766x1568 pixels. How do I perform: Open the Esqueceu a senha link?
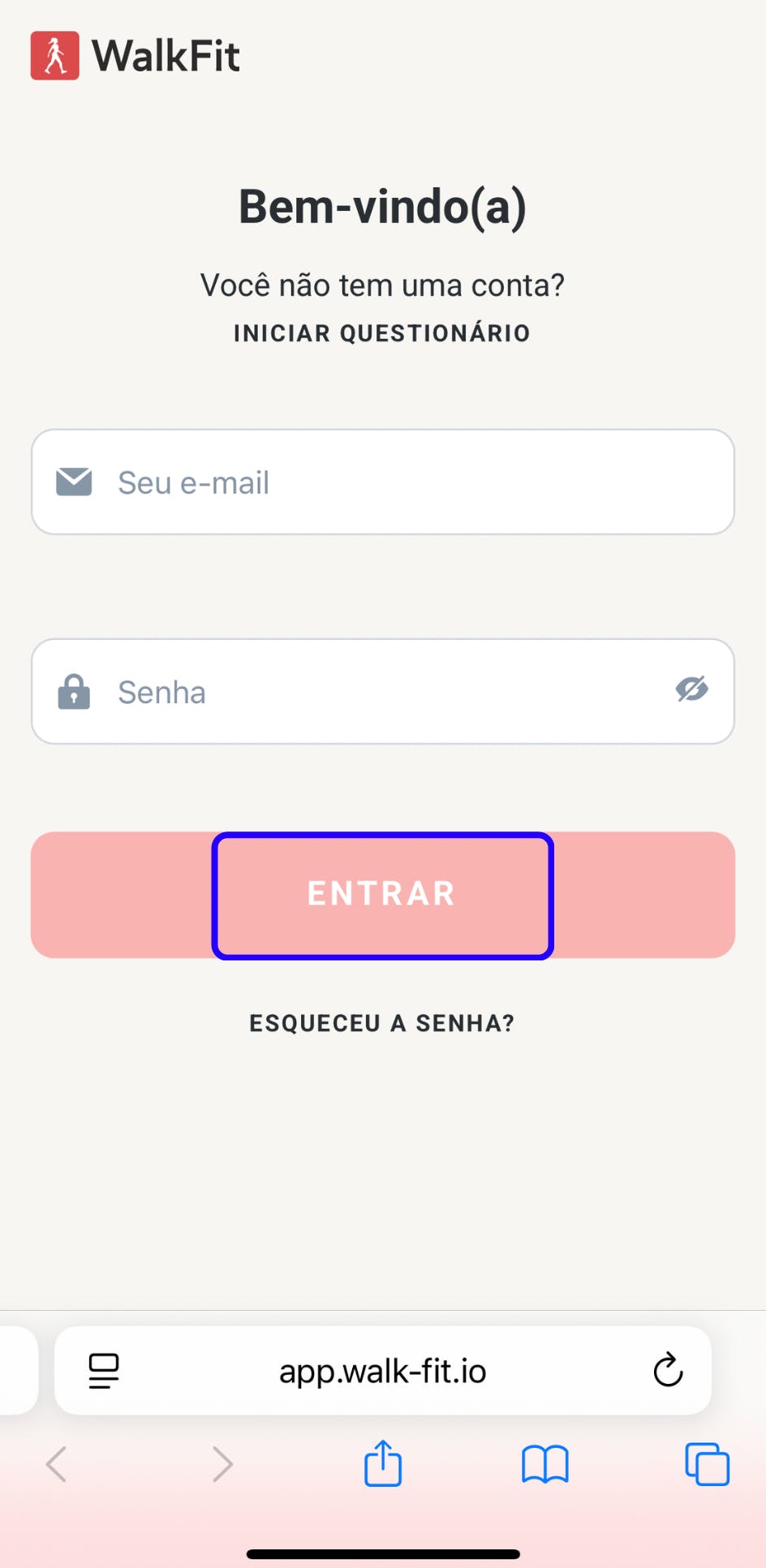click(381, 1023)
